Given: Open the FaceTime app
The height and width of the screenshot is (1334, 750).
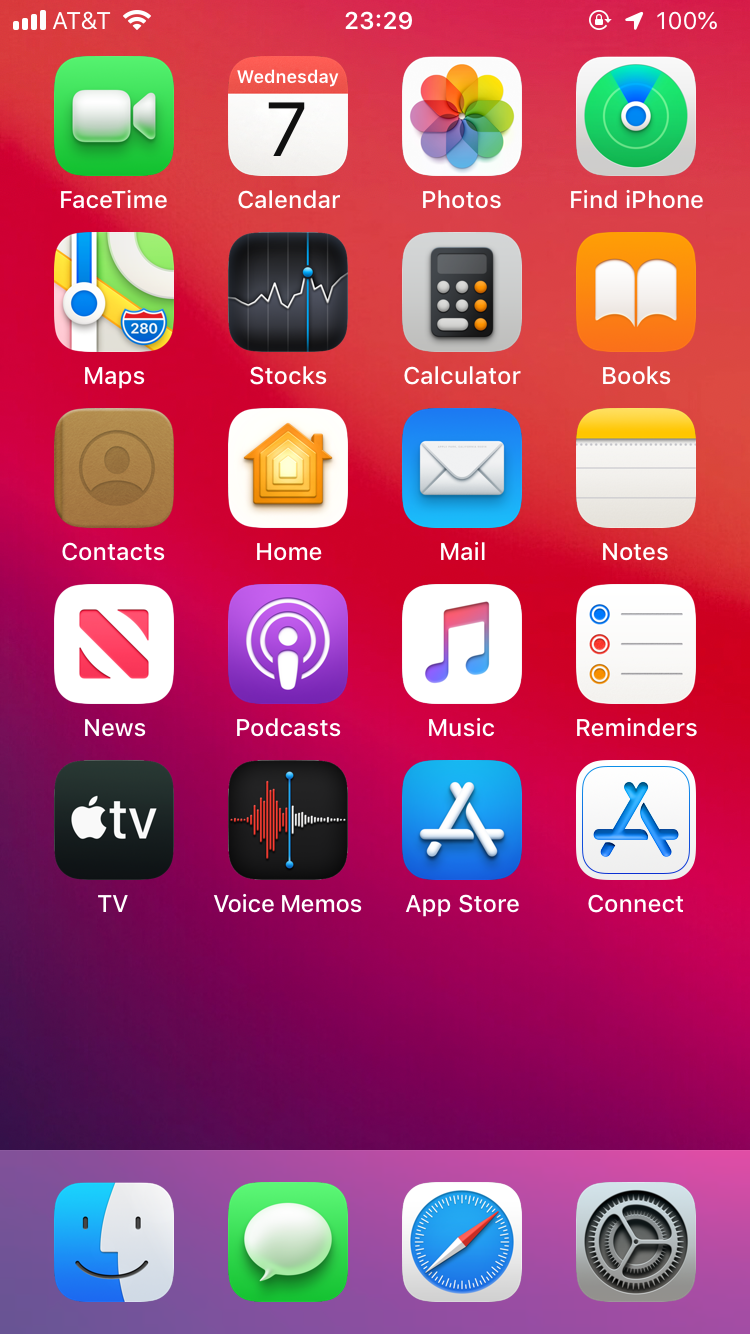Looking at the screenshot, I should 114,116.
